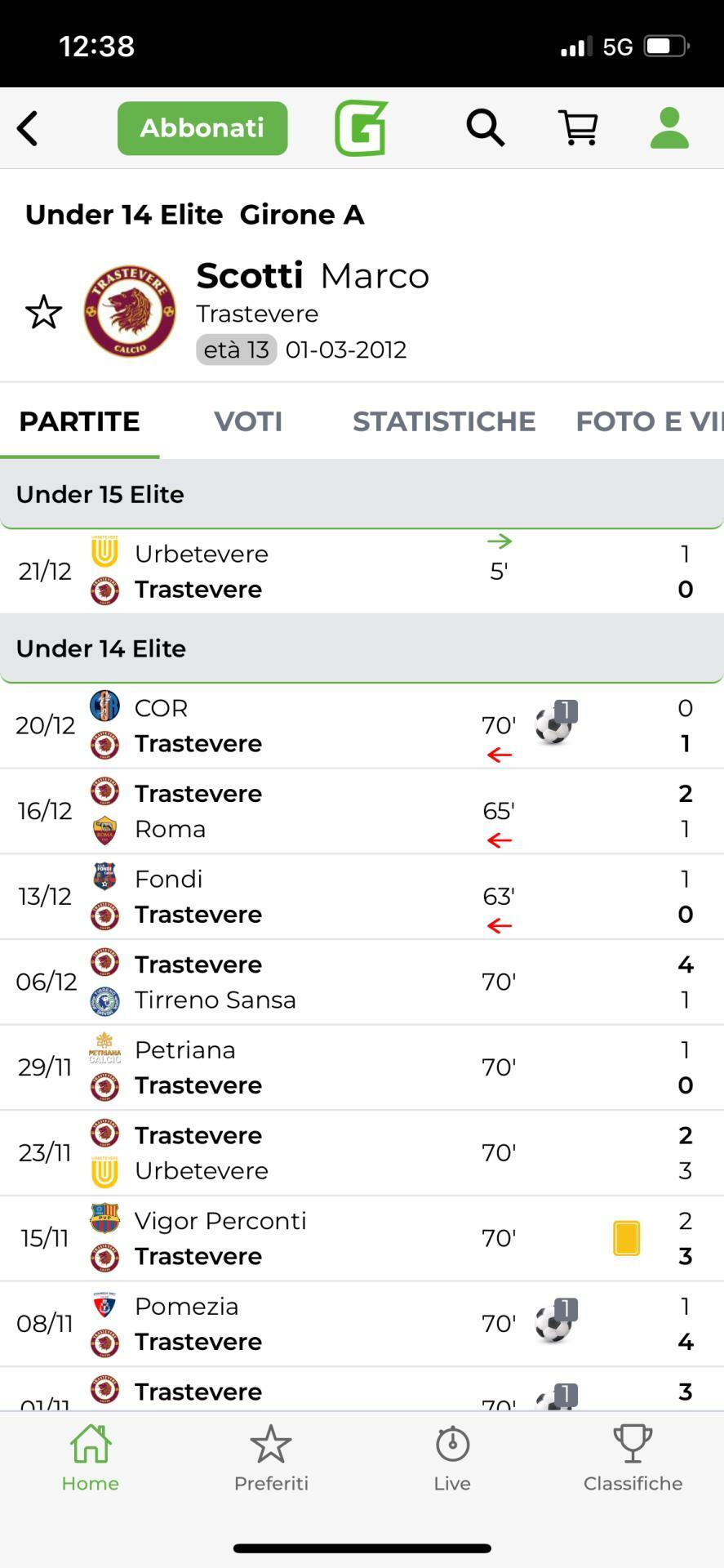Open the Live bottom tab
Screen dimensions: 724x1568
pos(452,1459)
